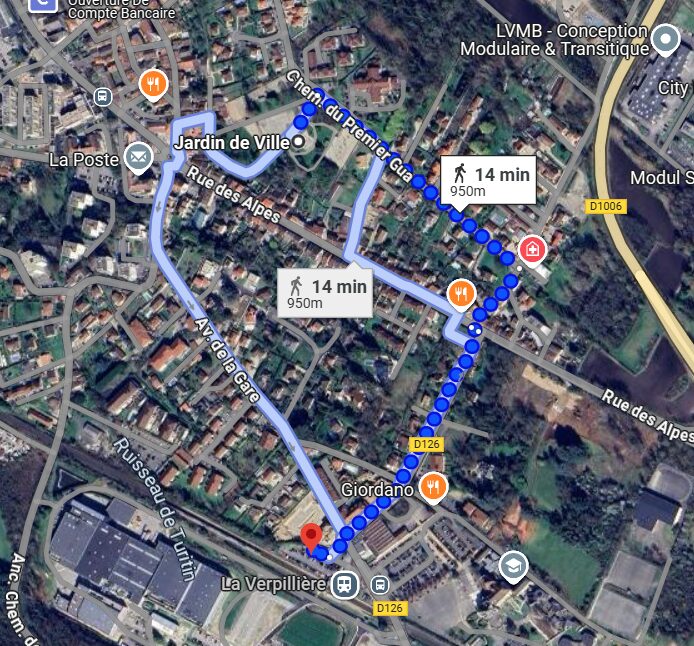Open the school graduation cap marker
Viewport: 694px width, 646px height.
[513, 566]
